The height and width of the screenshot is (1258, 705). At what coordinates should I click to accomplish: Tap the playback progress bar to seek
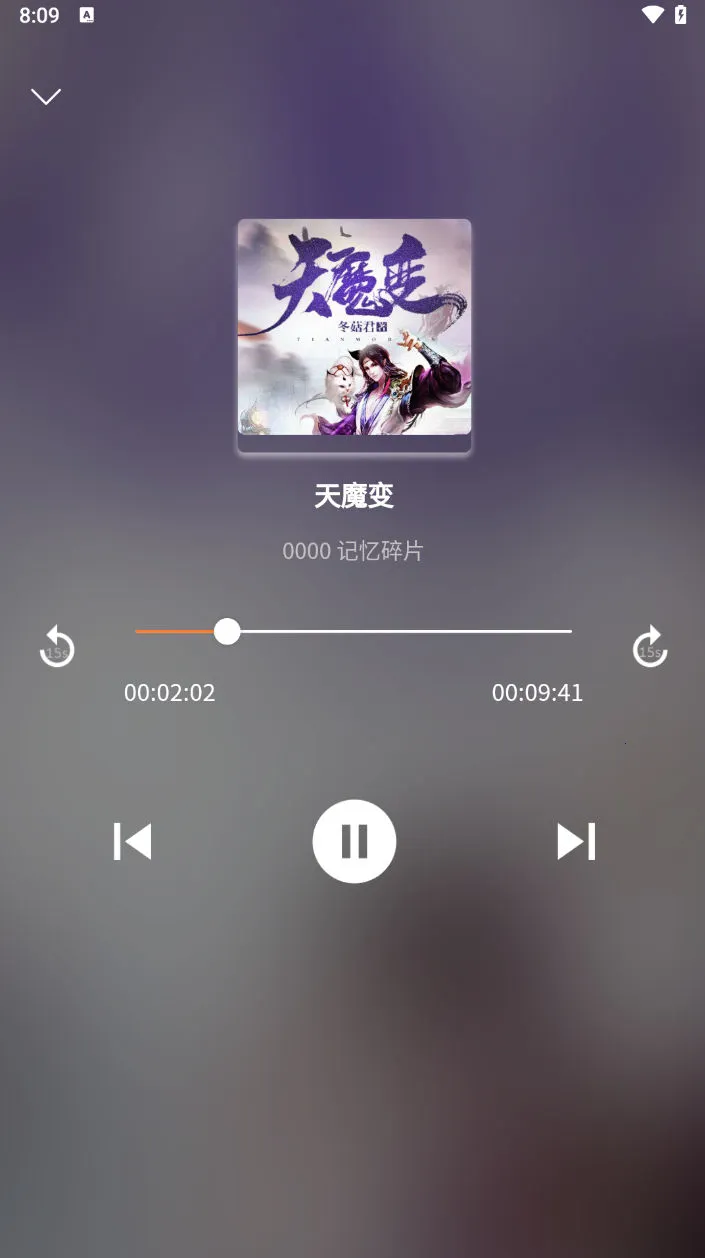[400, 631]
